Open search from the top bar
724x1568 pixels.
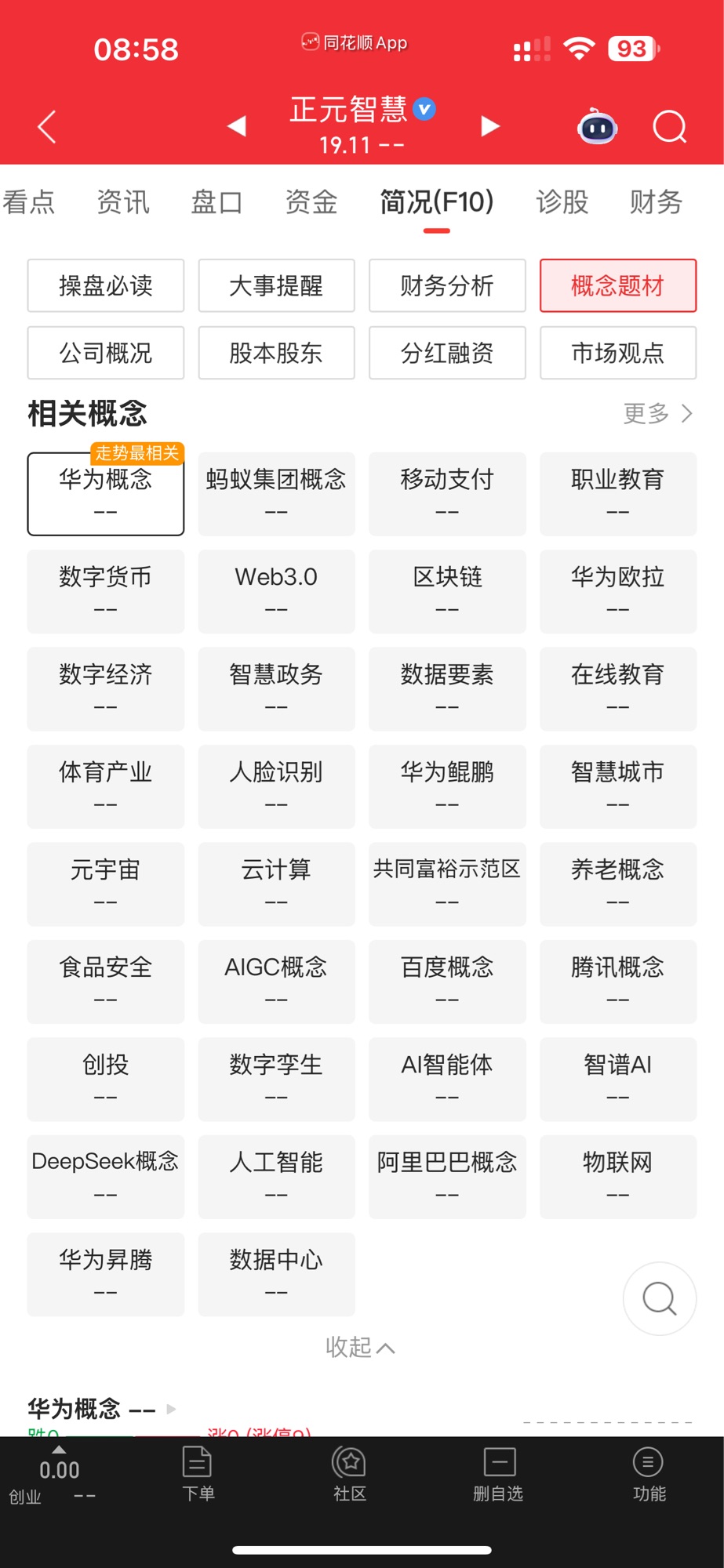point(669,126)
